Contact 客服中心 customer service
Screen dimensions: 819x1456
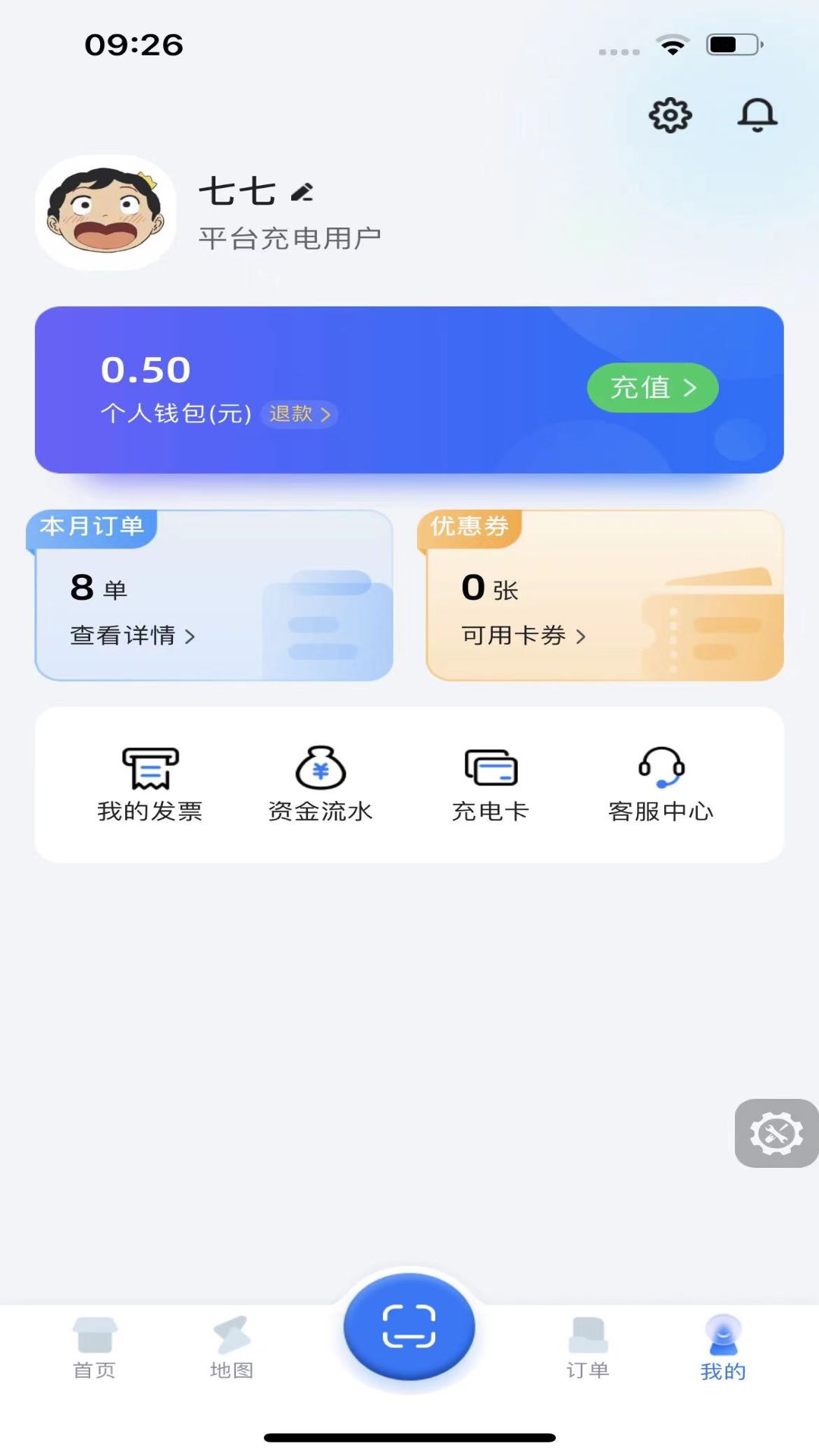tap(661, 785)
